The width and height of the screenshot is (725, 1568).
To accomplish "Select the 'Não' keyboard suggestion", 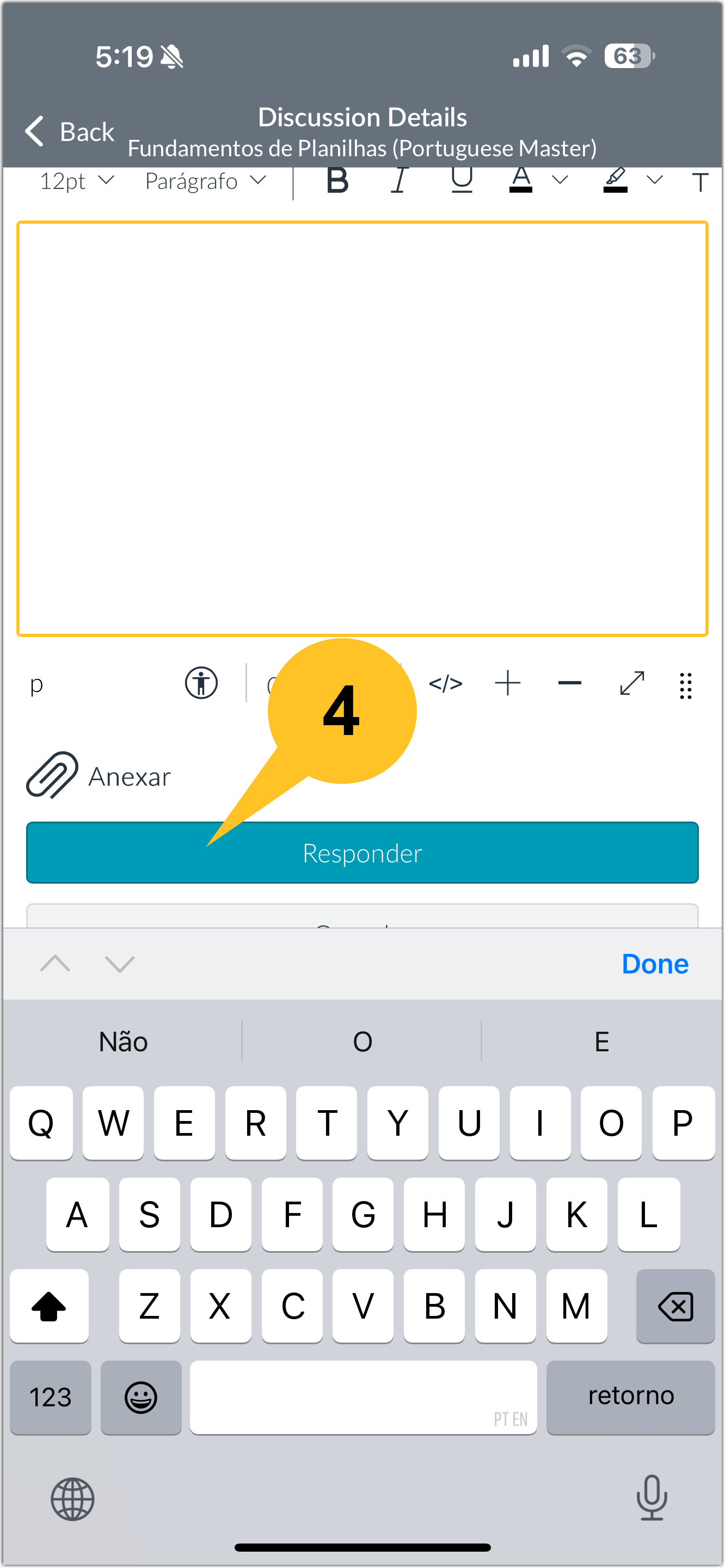I will coord(123,1042).
